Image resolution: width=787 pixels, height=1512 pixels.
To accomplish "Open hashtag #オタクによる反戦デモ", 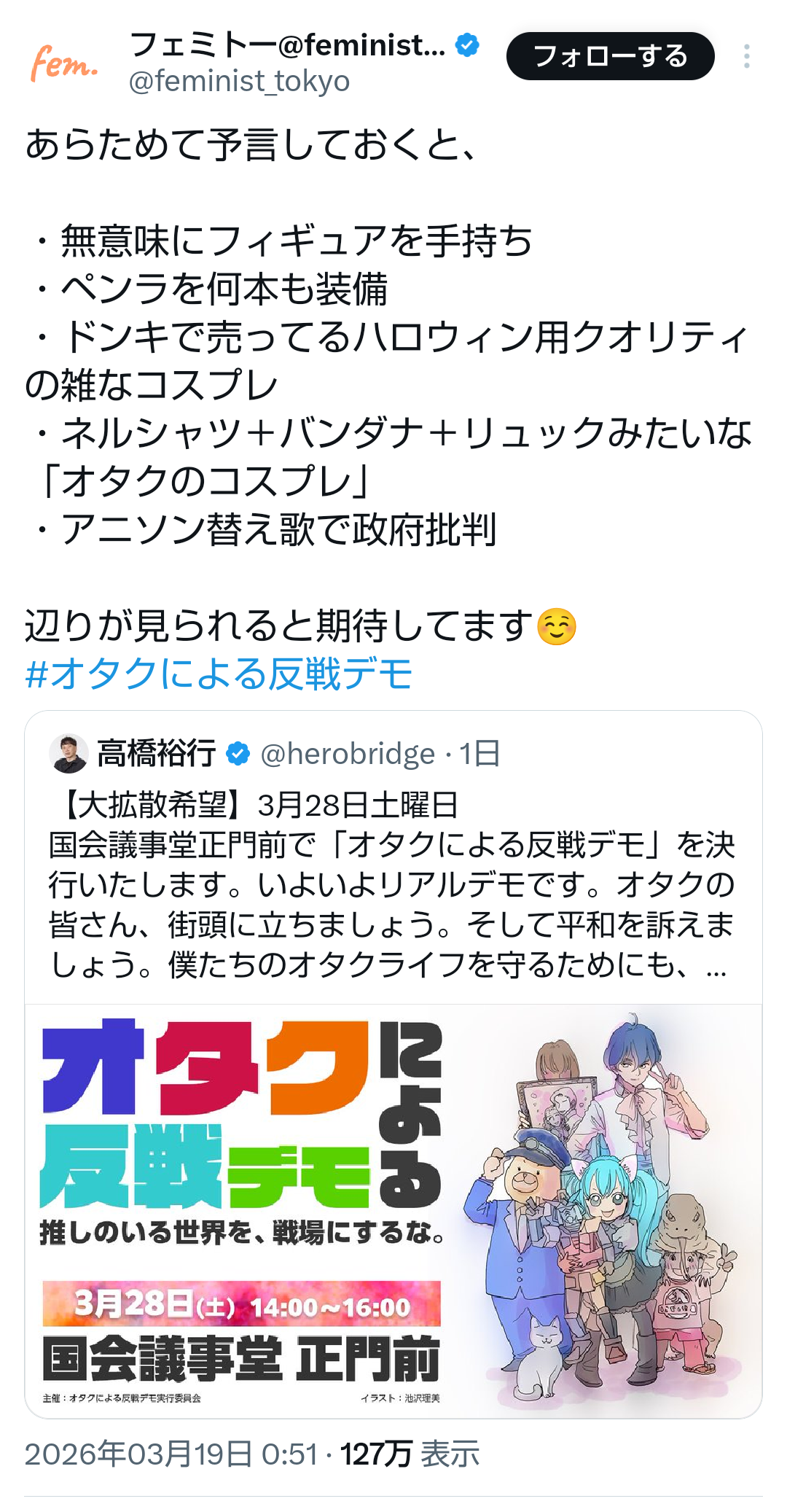I will point(219,674).
